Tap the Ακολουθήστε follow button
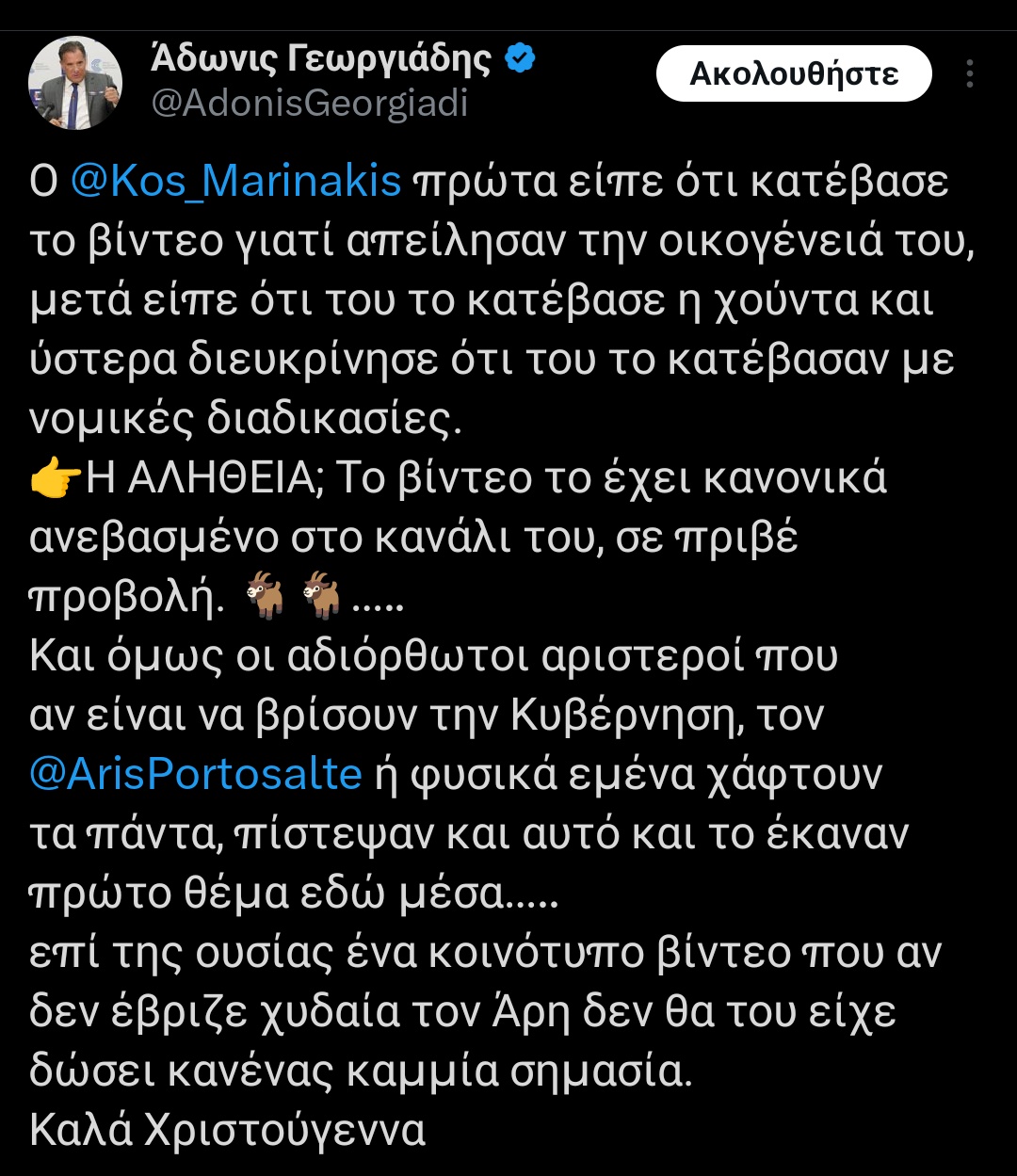The width and height of the screenshot is (1017, 1176). click(x=794, y=73)
